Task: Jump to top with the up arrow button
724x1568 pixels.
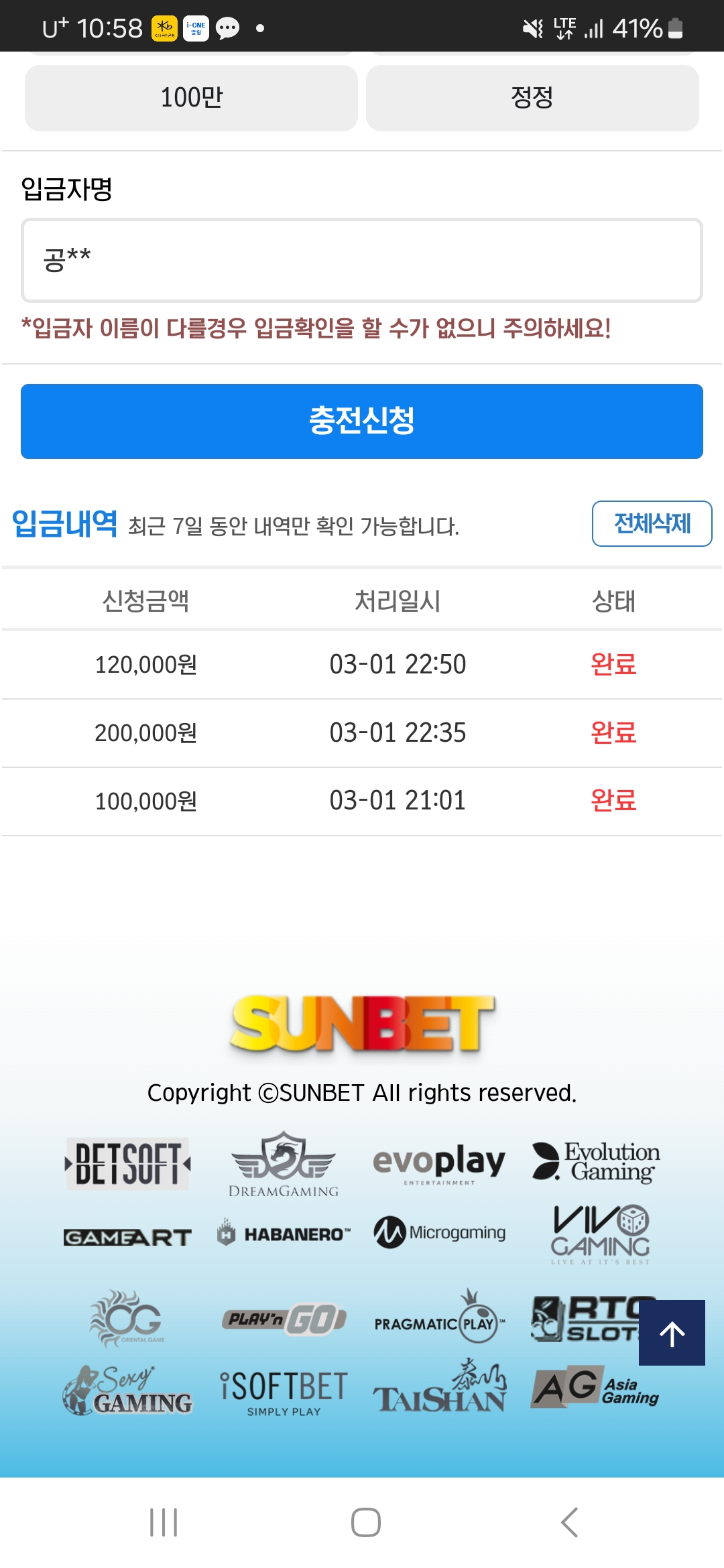Action: [x=672, y=1333]
